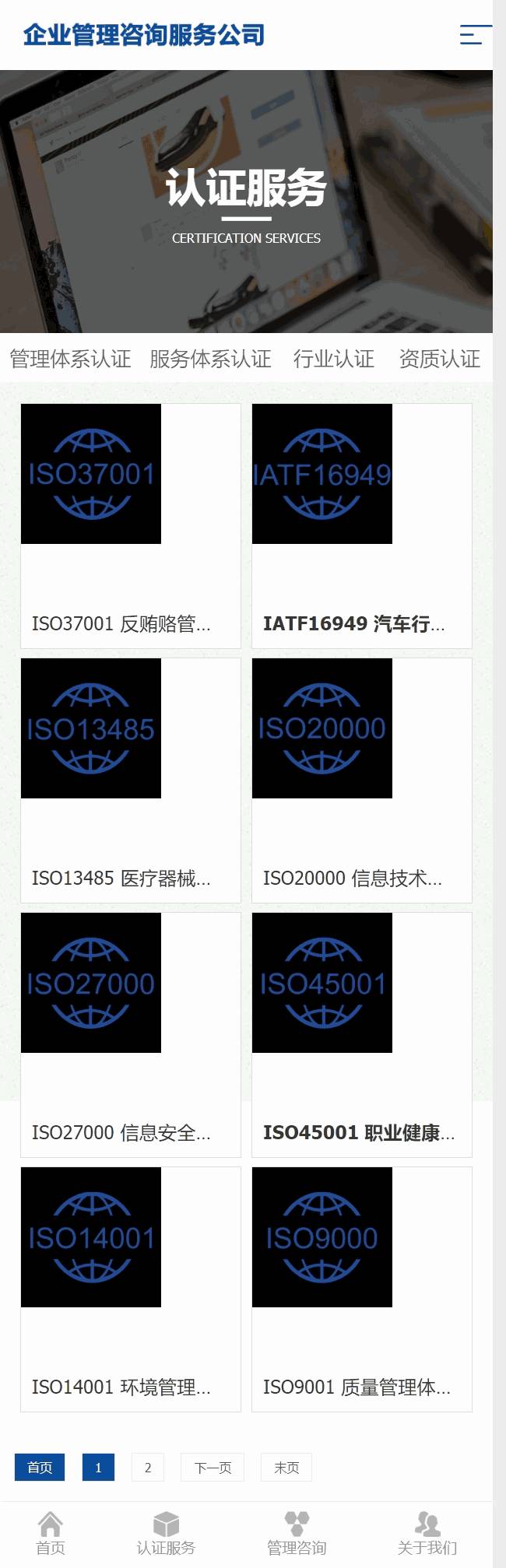506x1568 pixels.
Task: Open 管理咨询 in bottom navigation
Action: click(297, 1534)
